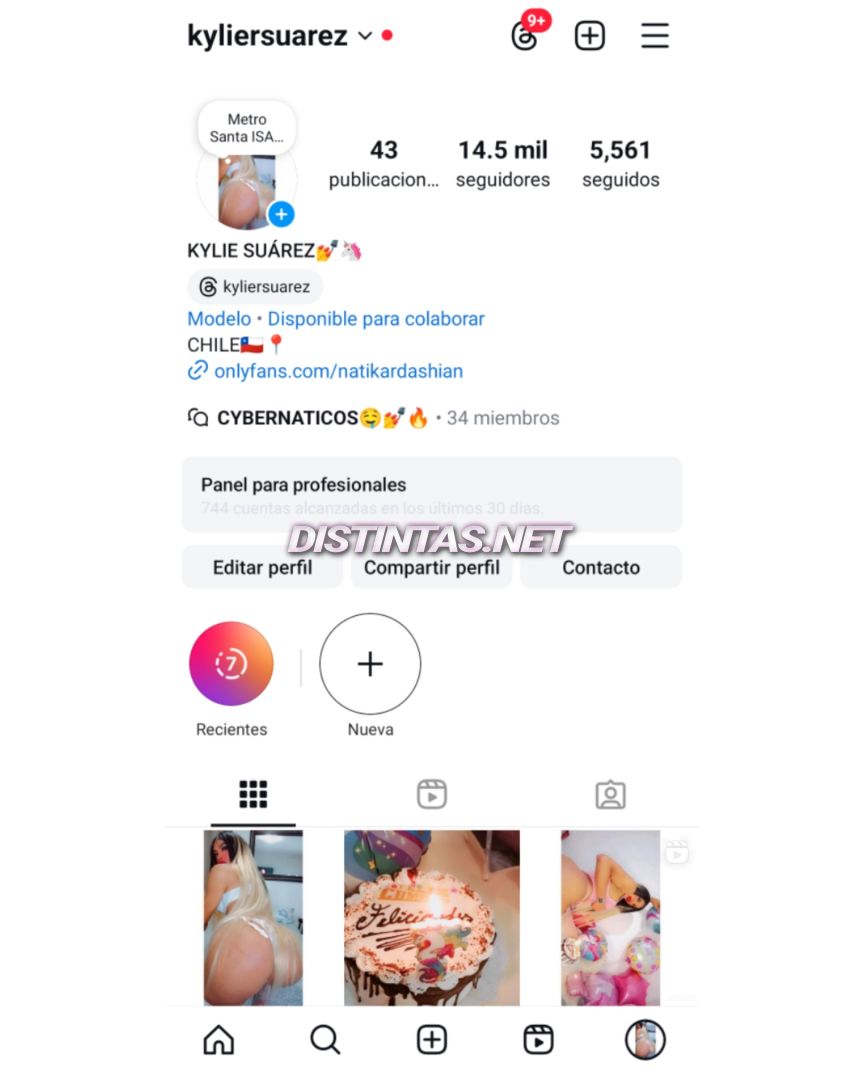Viewport: 864px width, 1080px height.
Task: Open the Recientes story highlight
Action: coord(231,664)
